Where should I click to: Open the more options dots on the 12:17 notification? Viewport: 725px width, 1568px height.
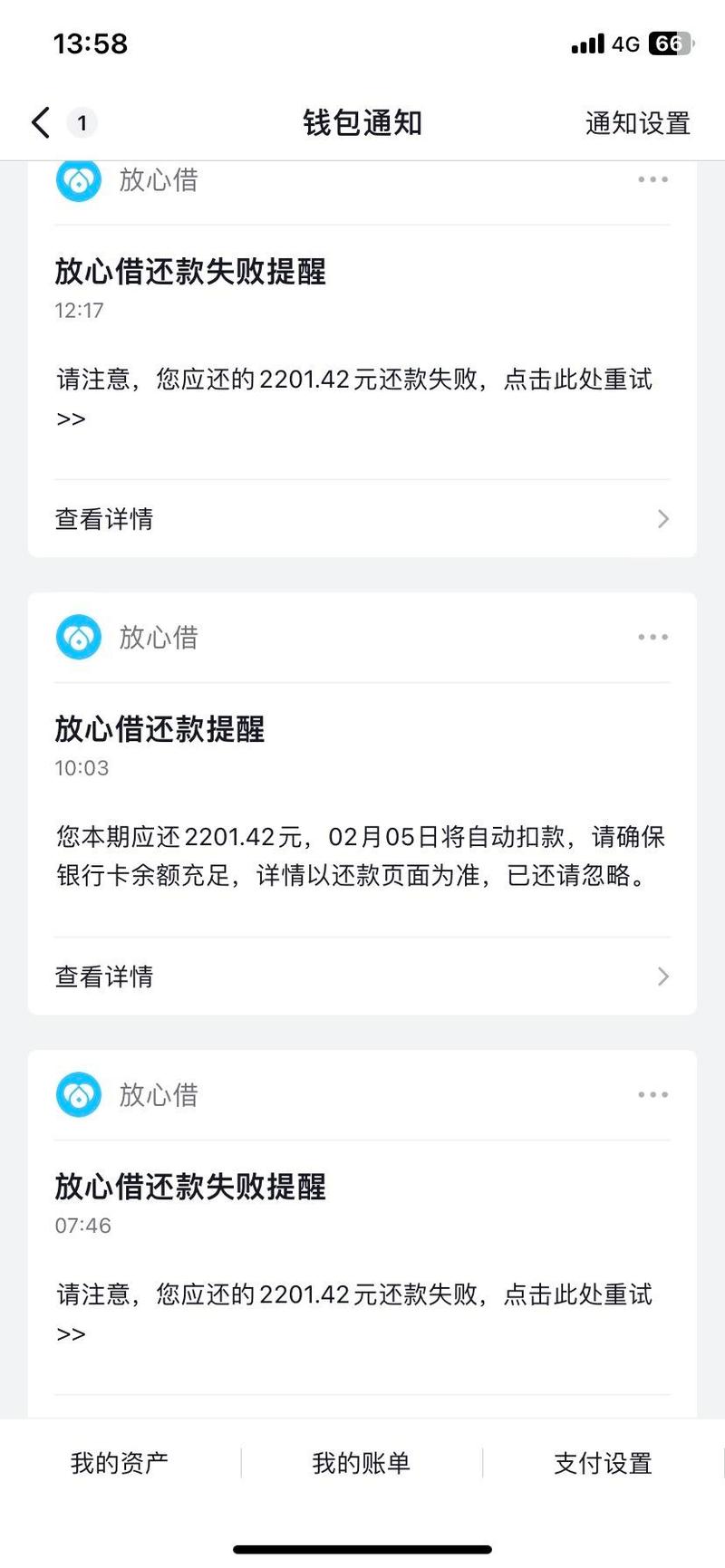point(652,179)
